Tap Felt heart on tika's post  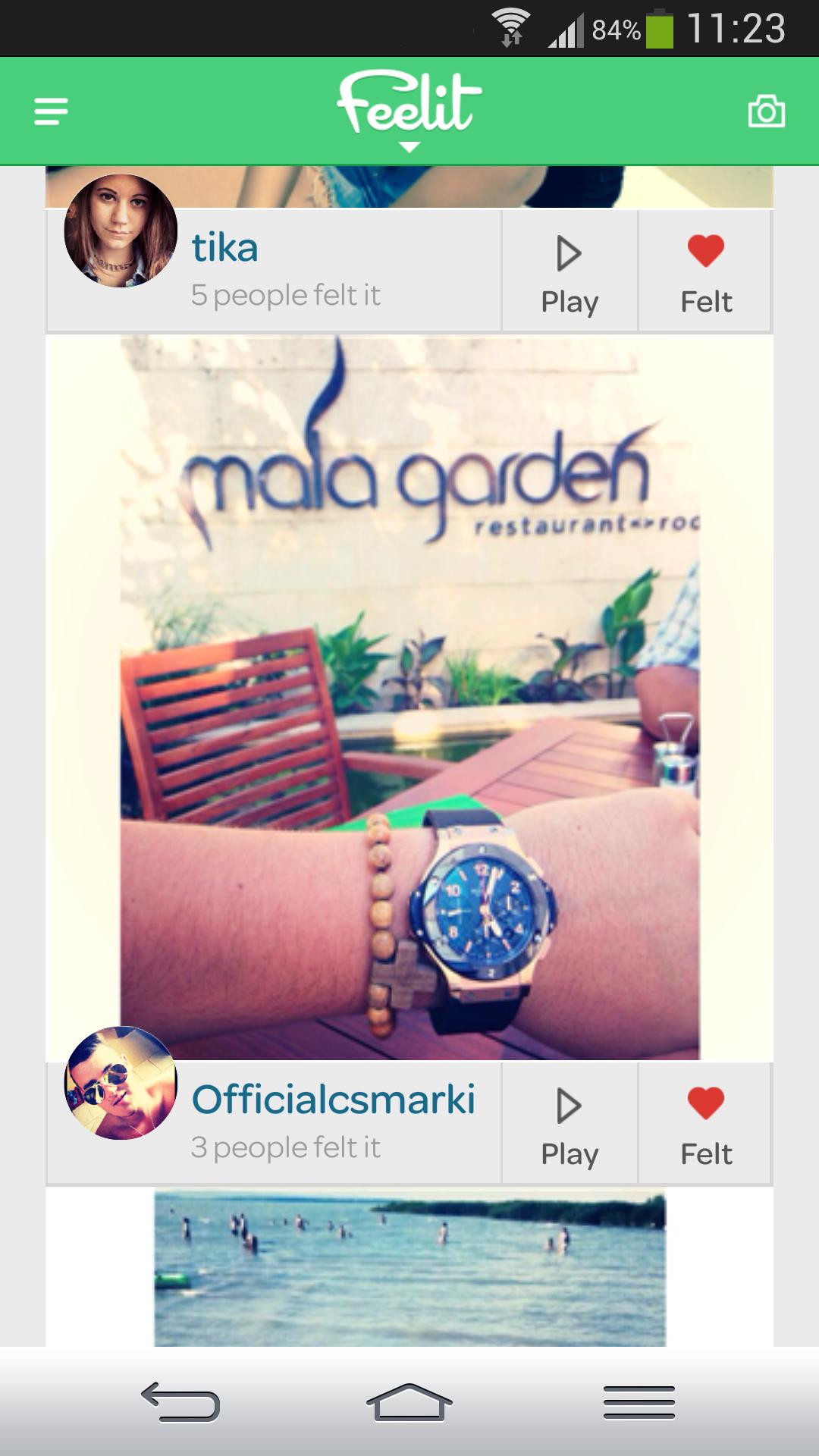[x=705, y=271]
